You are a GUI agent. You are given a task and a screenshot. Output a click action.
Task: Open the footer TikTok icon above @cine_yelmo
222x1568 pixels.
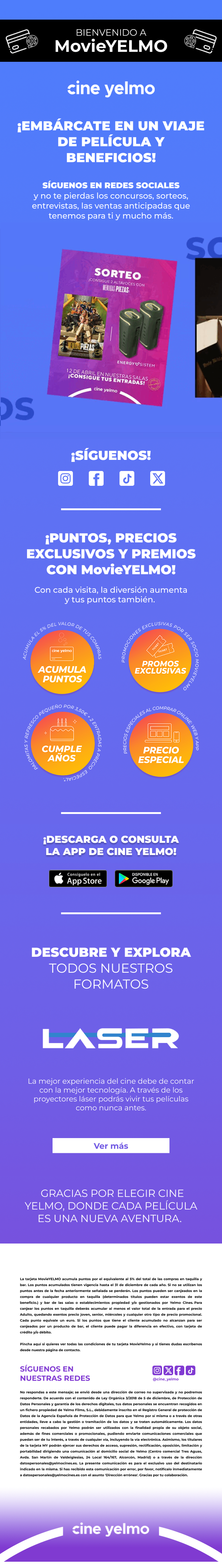coord(191,1370)
